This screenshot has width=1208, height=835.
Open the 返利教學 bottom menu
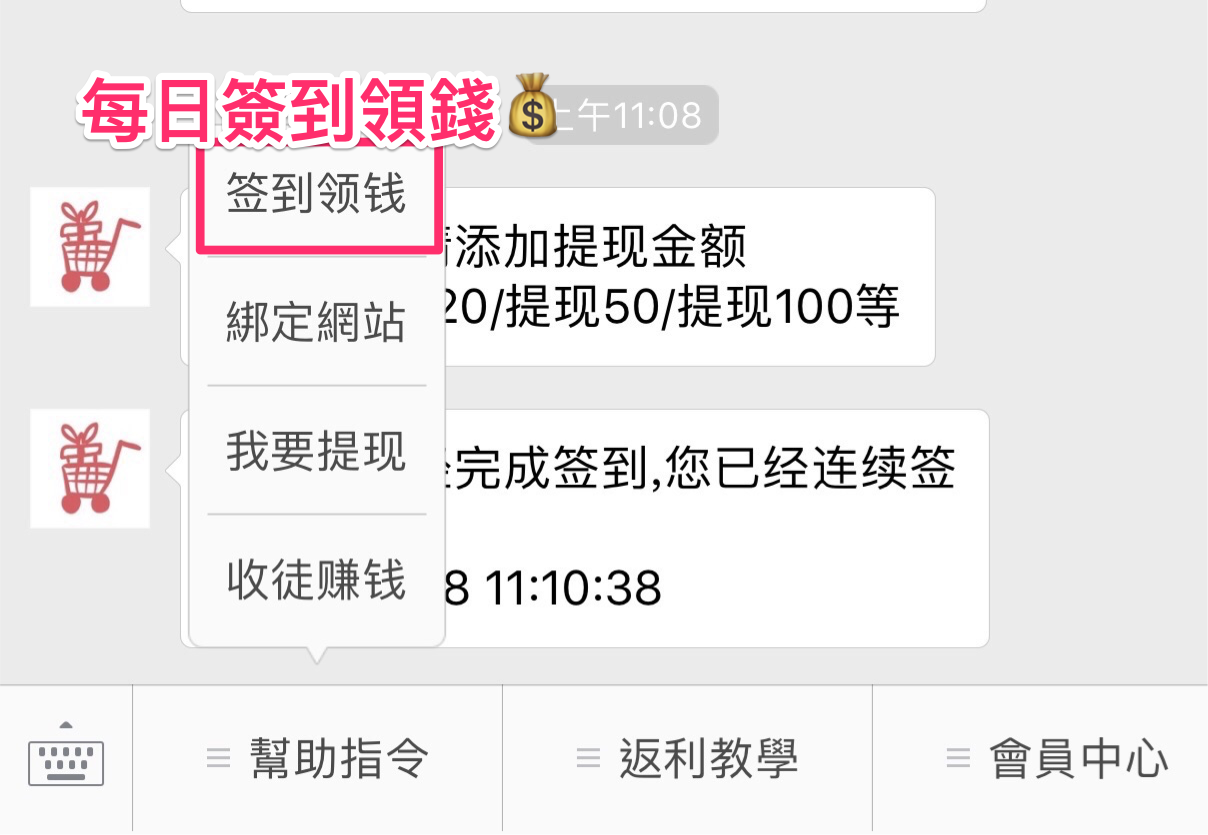pos(688,760)
